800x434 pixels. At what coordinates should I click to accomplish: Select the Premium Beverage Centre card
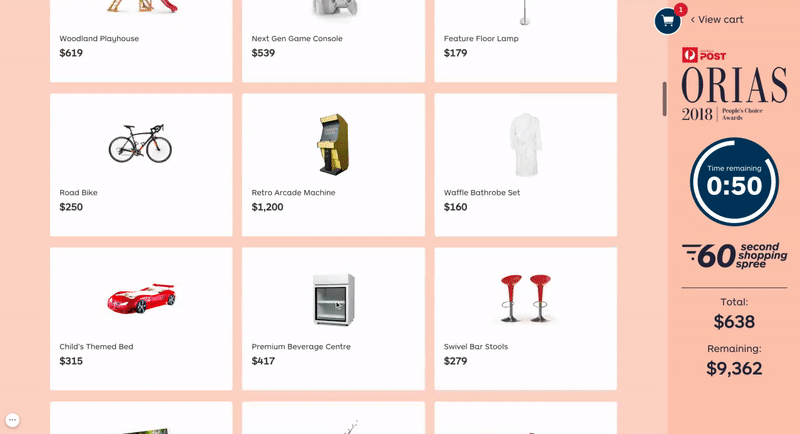point(333,318)
